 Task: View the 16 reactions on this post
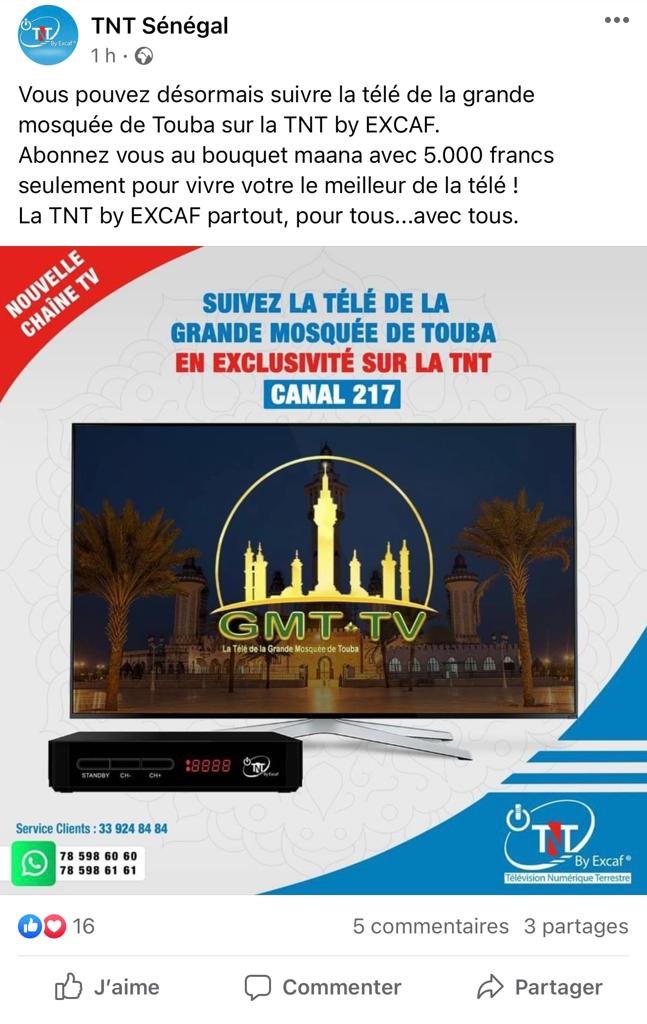pos(57,926)
